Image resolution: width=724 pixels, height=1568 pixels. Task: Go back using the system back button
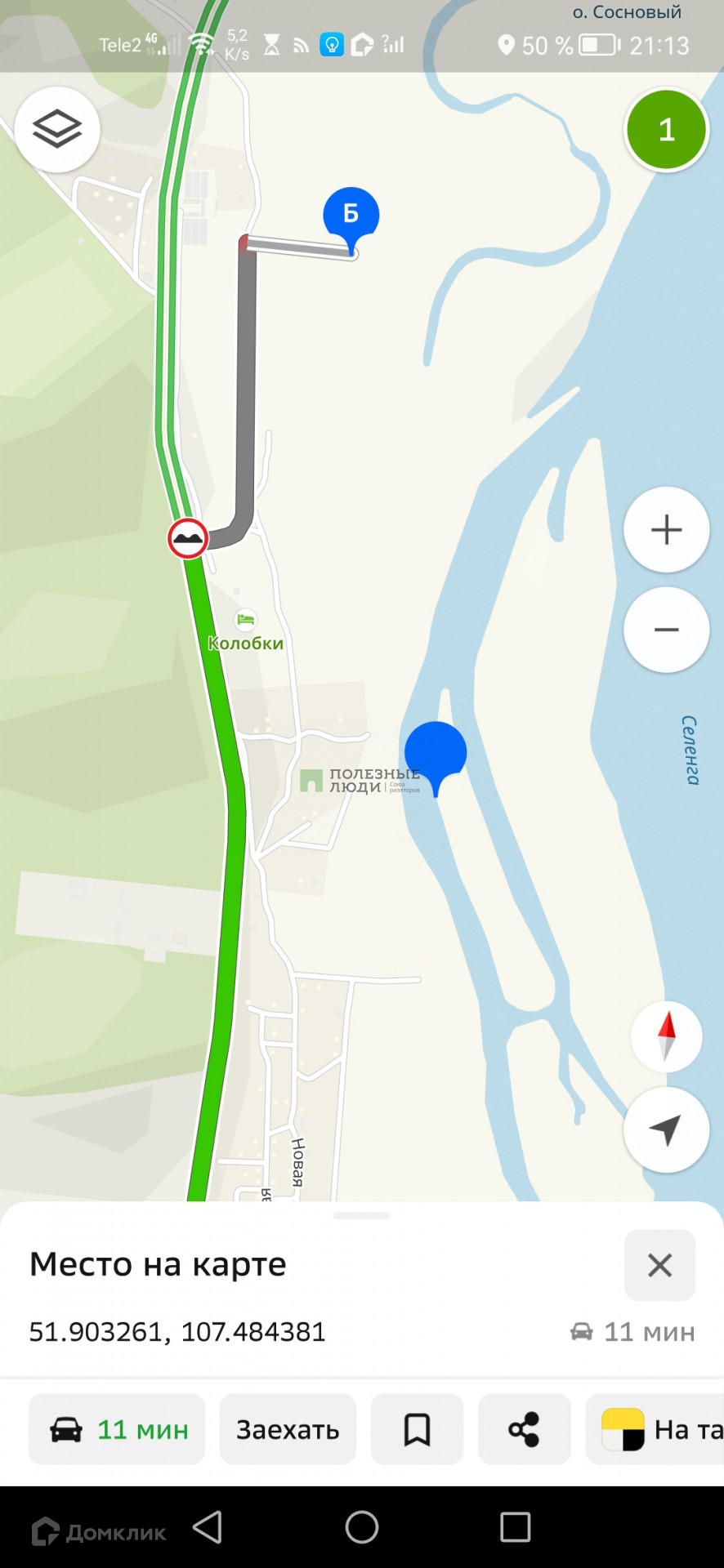click(208, 1526)
